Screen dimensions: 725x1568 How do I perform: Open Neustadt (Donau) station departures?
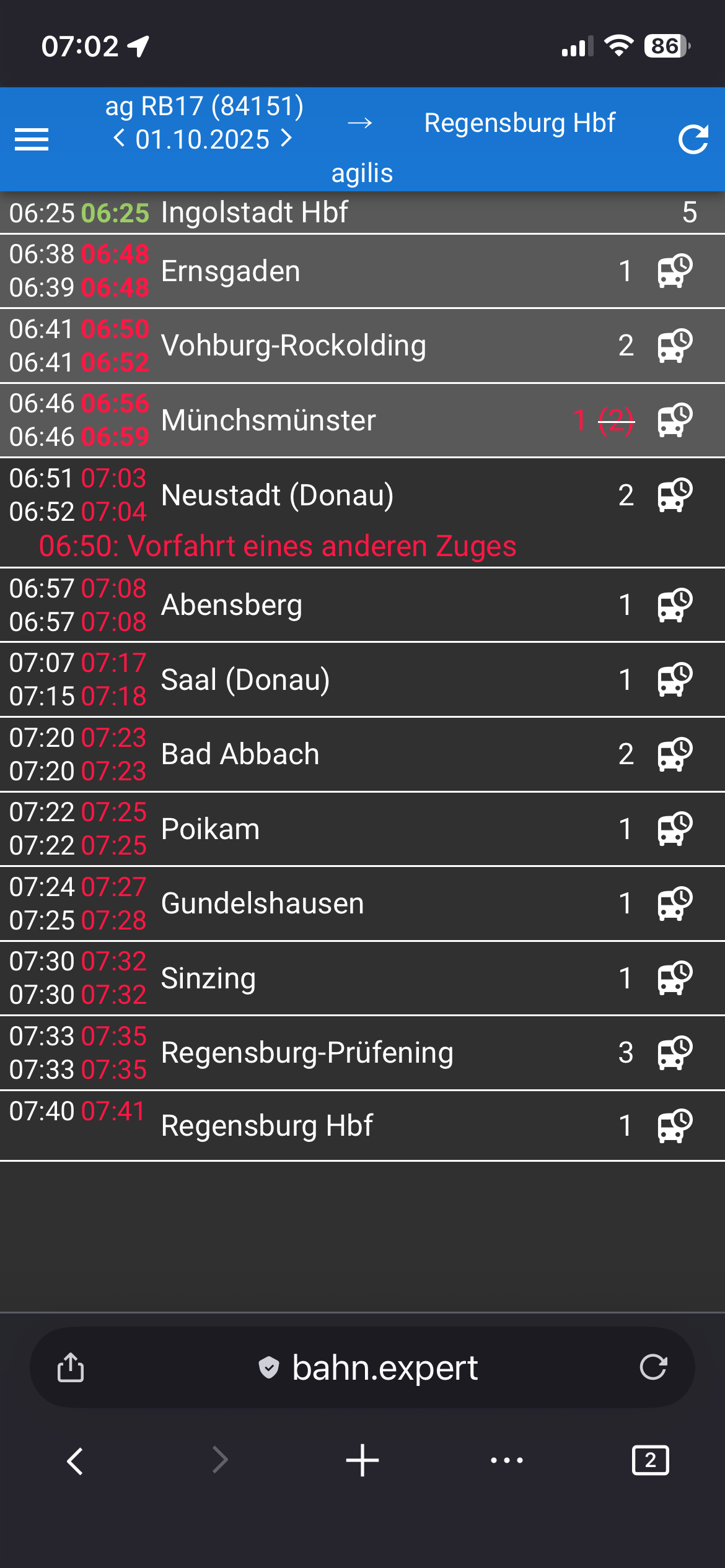(277, 495)
